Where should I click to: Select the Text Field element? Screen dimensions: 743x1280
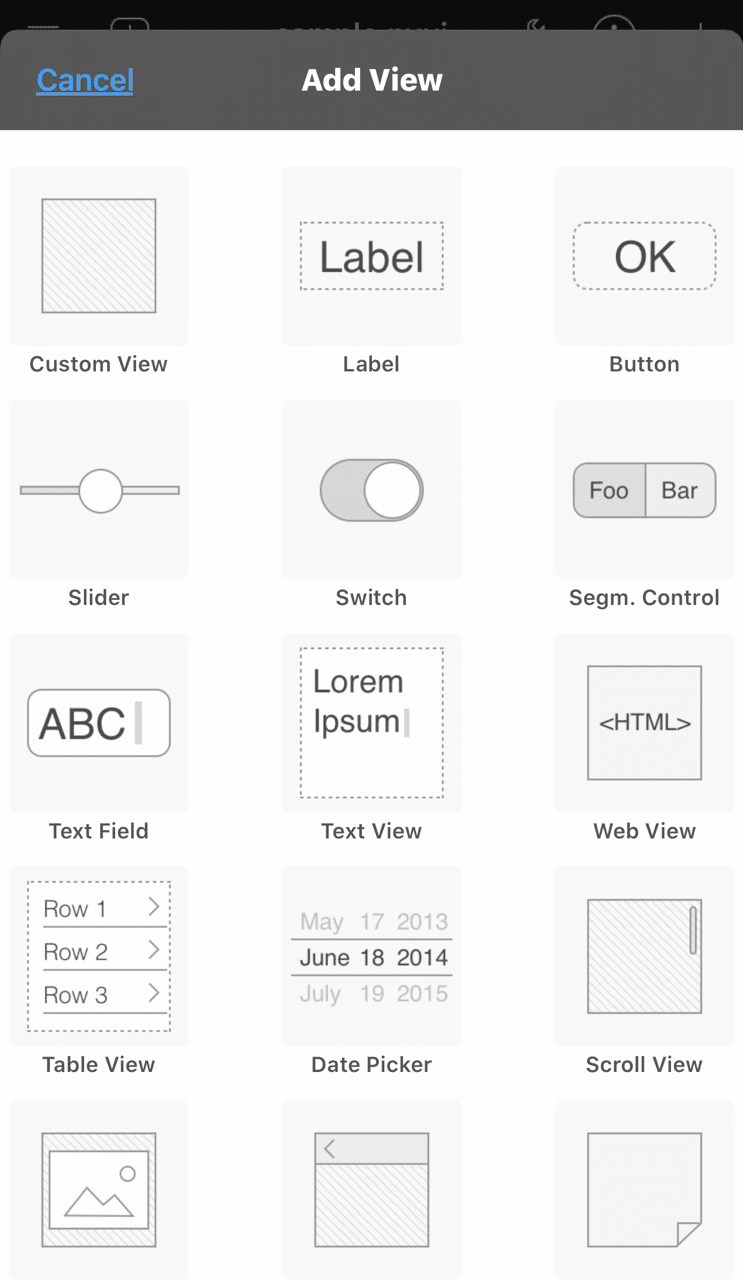pyautogui.click(x=98, y=722)
